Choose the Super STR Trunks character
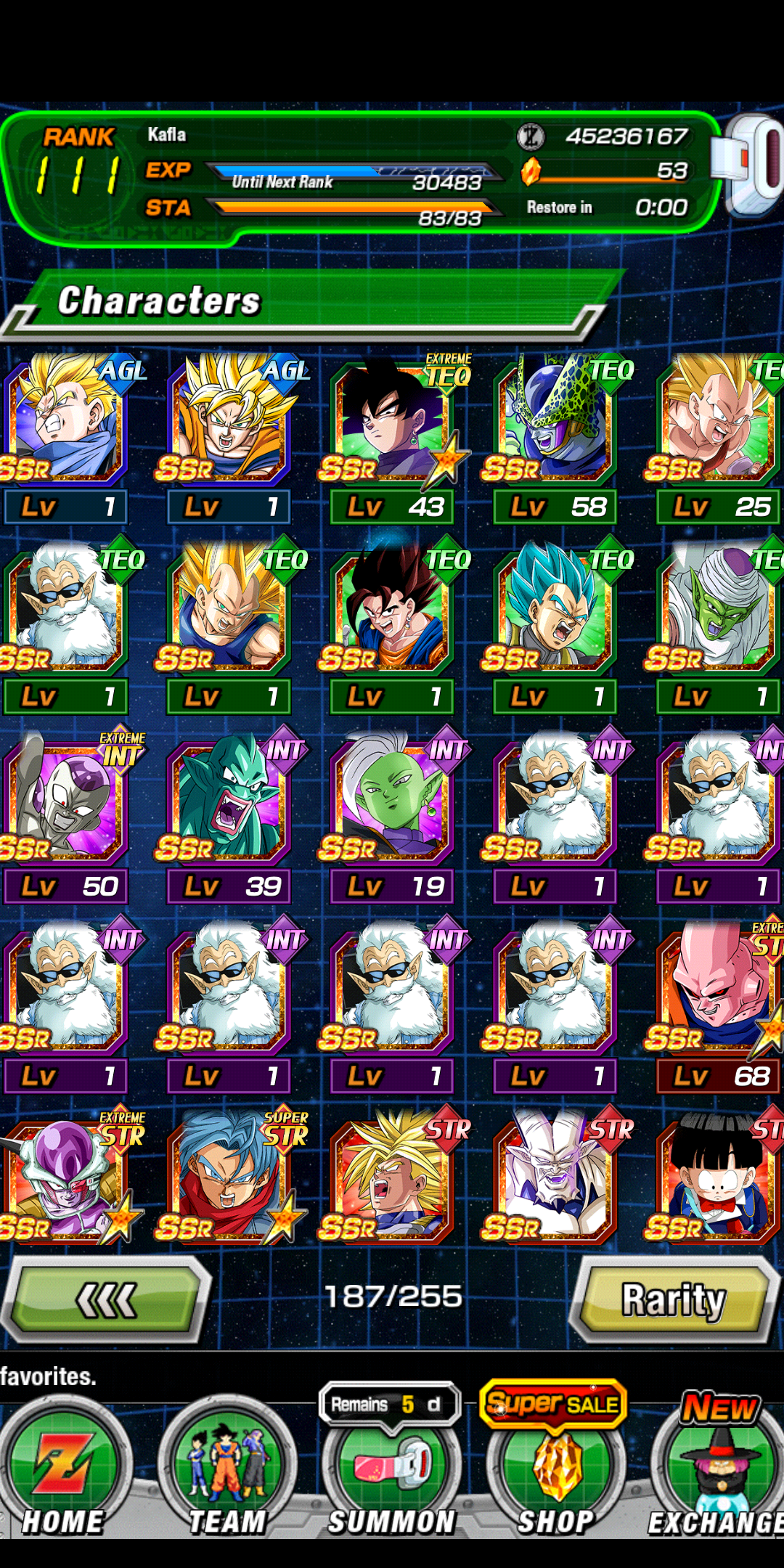Viewport: 784px width, 1568px height. pos(229,1177)
